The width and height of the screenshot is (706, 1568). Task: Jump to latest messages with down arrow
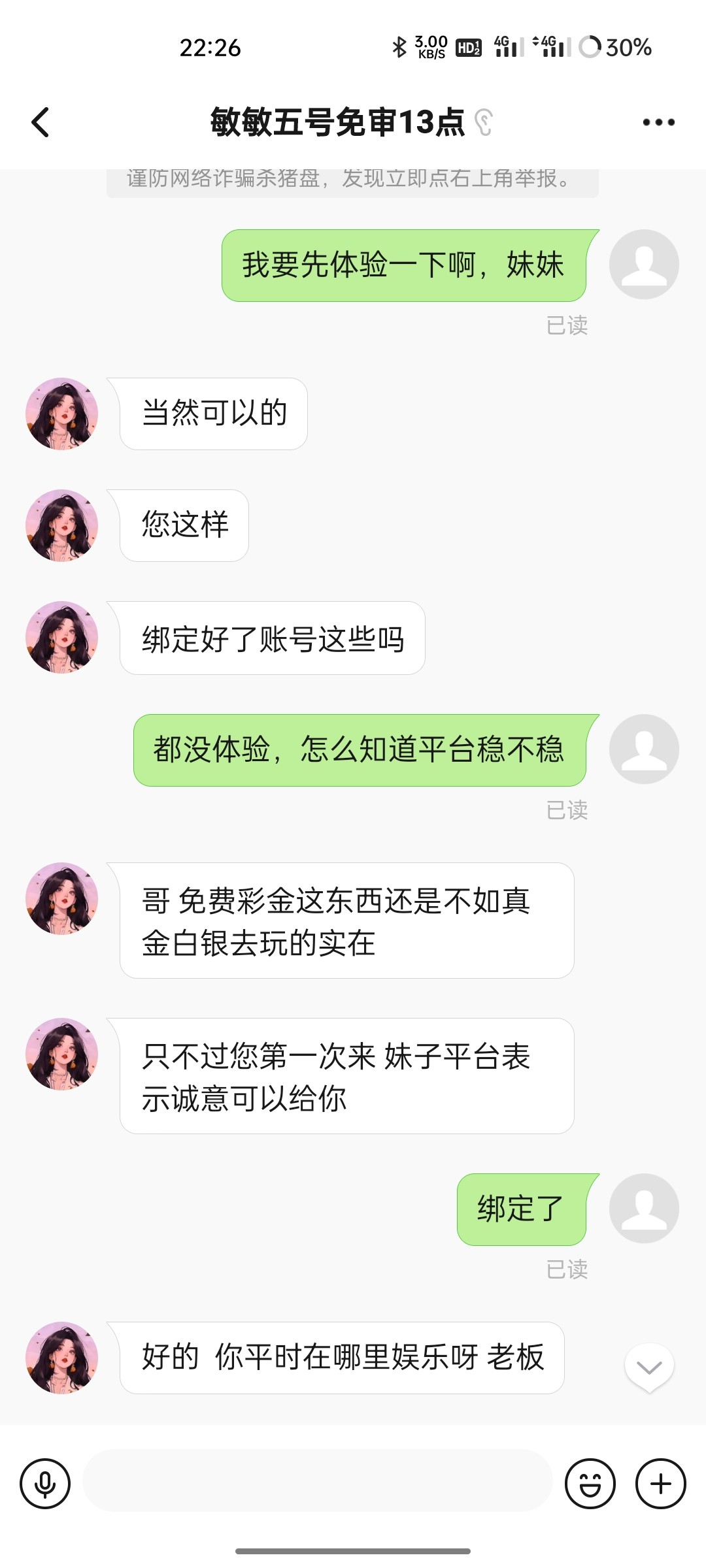pos(649,1367)
